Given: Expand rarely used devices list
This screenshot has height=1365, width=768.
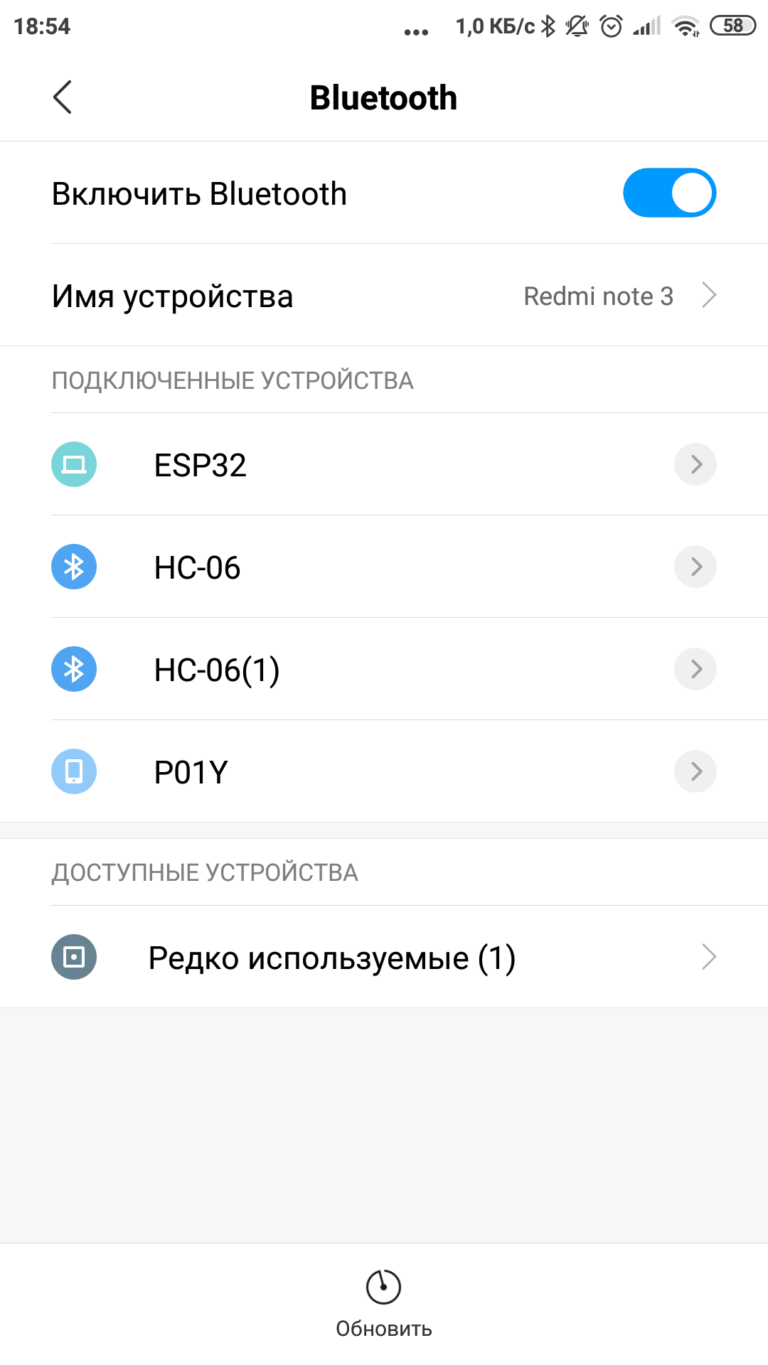Looking at the screenshot, I should pos(384,958).
